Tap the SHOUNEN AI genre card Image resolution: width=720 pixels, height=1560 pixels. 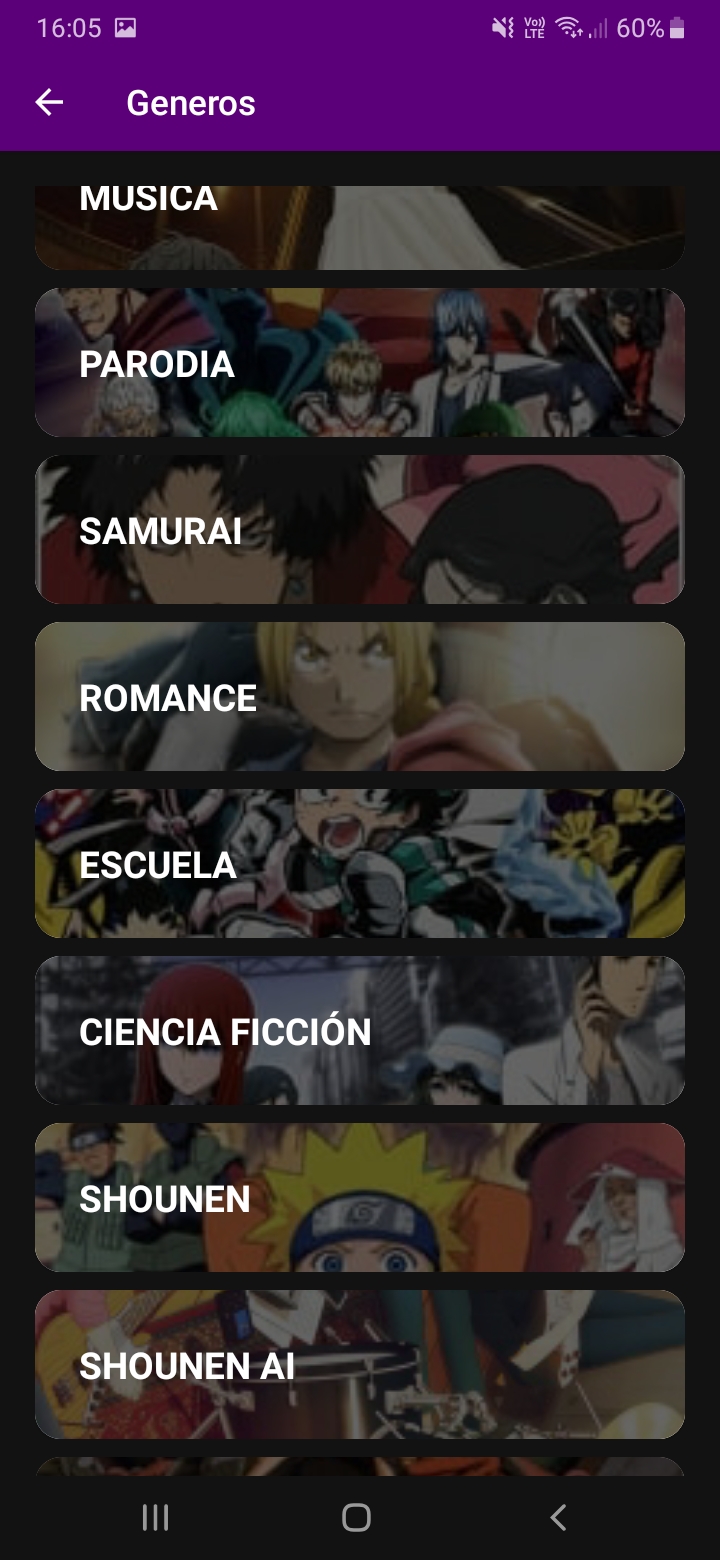(360, 1365)
